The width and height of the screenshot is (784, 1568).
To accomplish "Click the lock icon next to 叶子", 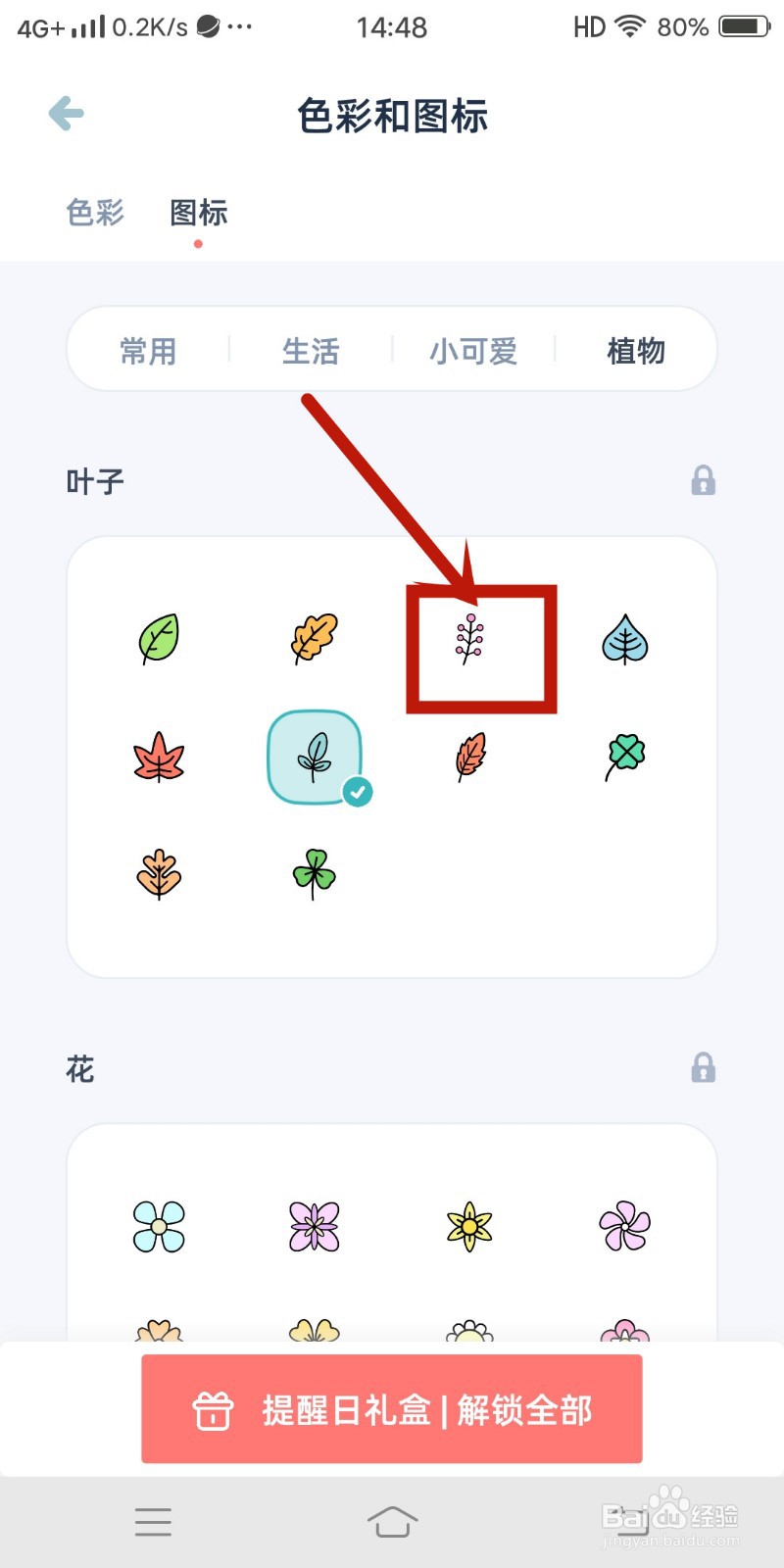I will [702, 480].
